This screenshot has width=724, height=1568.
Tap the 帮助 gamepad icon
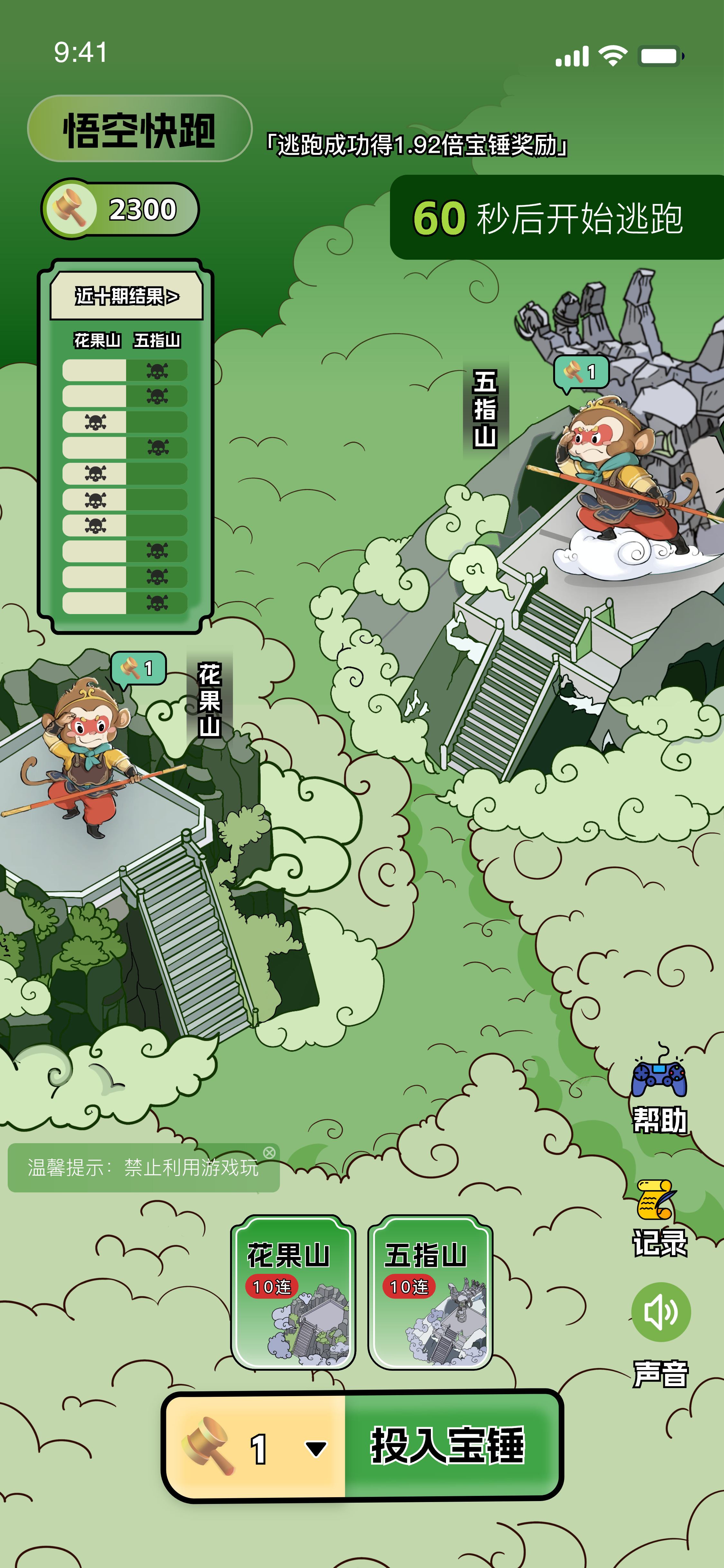[x=660, y=1078]
